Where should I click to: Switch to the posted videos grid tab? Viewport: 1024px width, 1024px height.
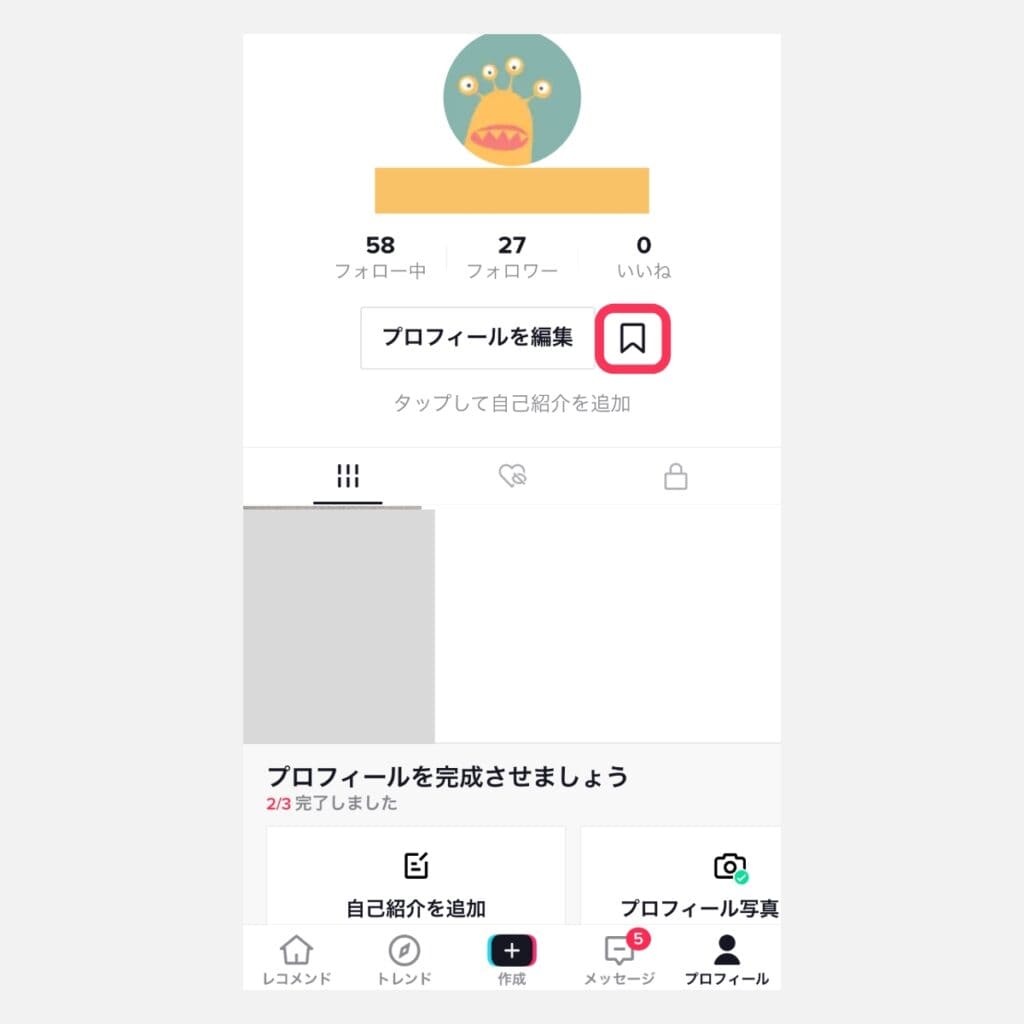348,477
